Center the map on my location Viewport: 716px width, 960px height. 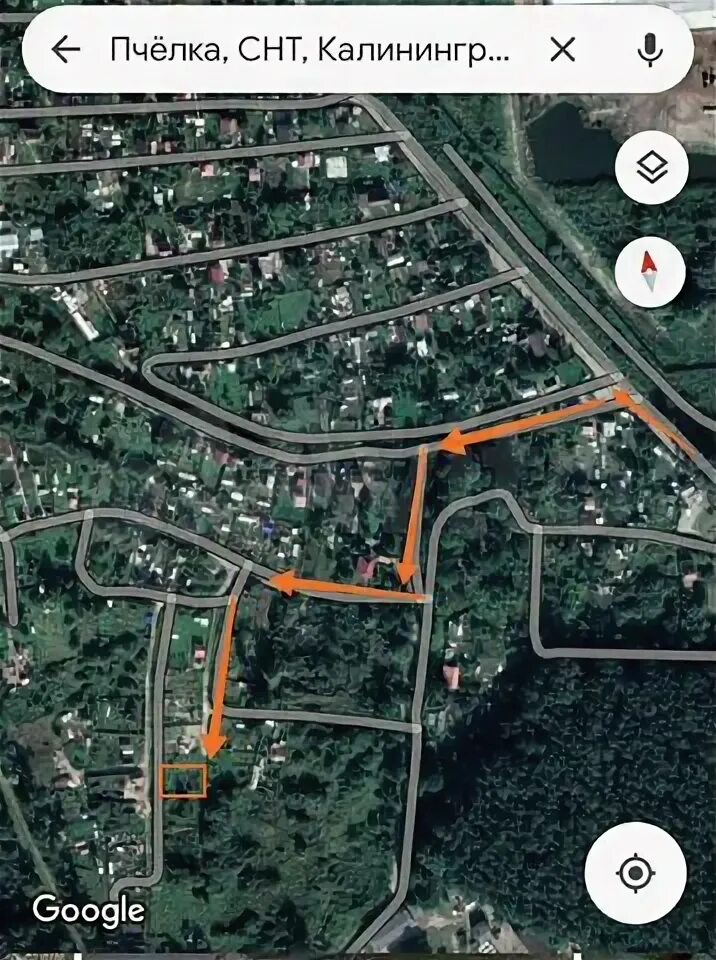pyautogui.click(x=635, y=873)
